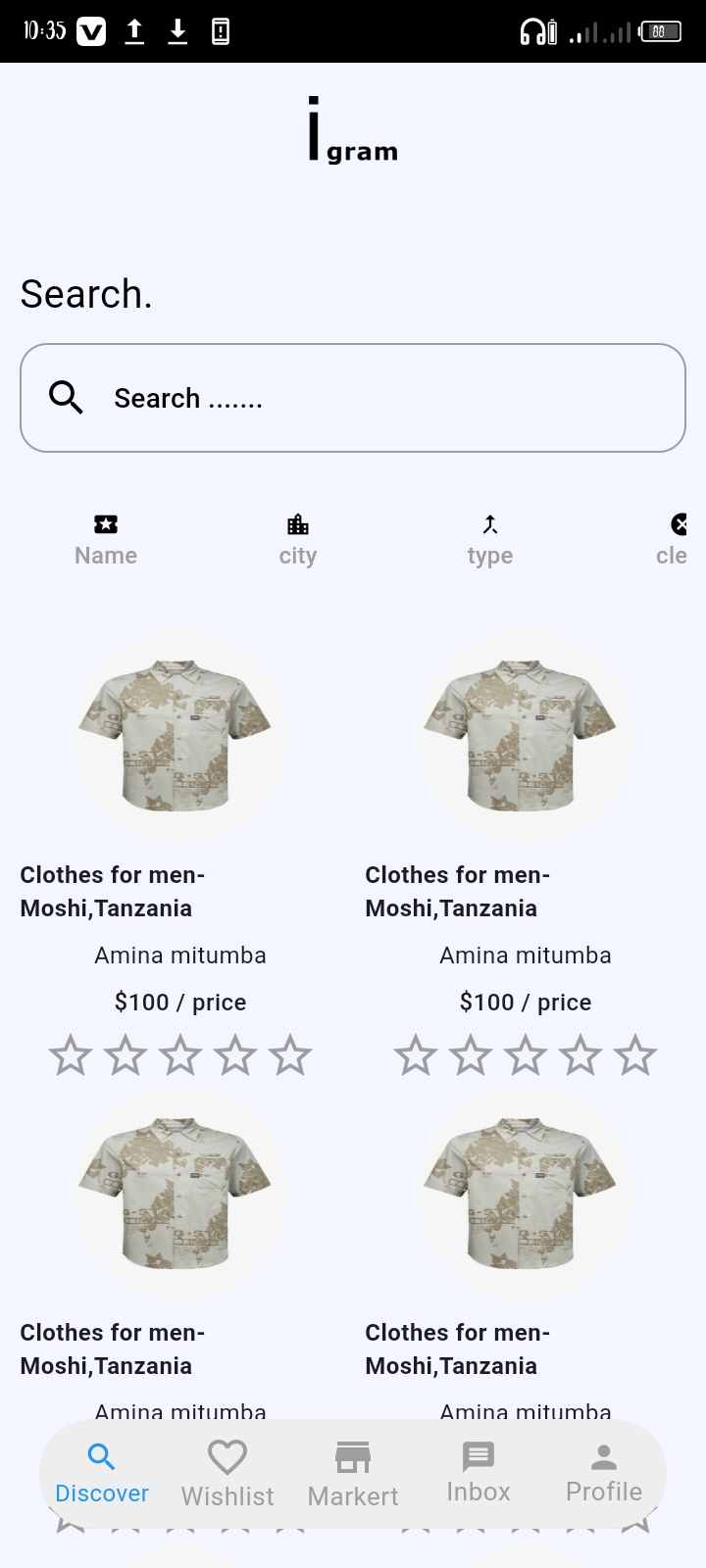706x1568 pixels.
Task: Toggle the first star rating on the top-left listing
Action: (x=70, y=1054)
